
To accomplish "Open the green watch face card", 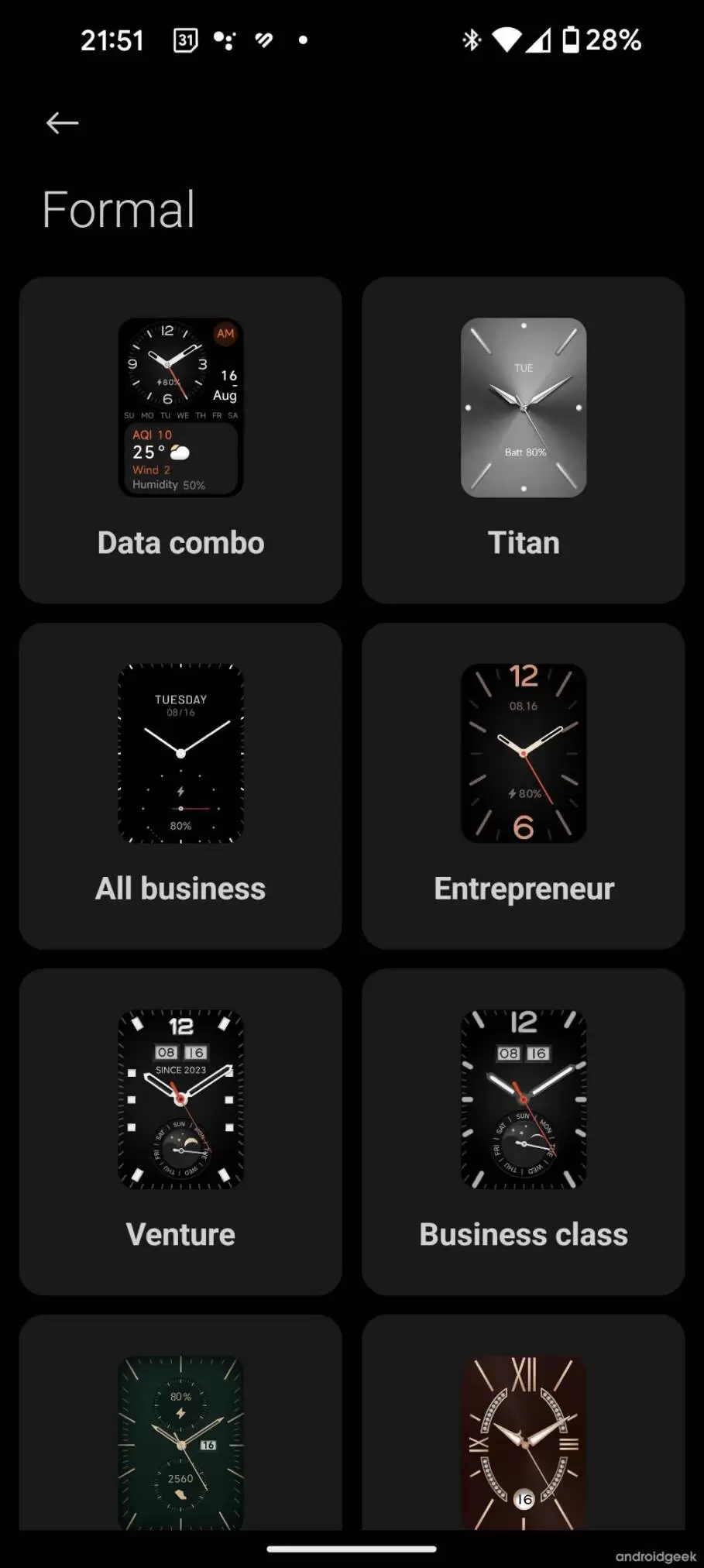I will 180,1441.
